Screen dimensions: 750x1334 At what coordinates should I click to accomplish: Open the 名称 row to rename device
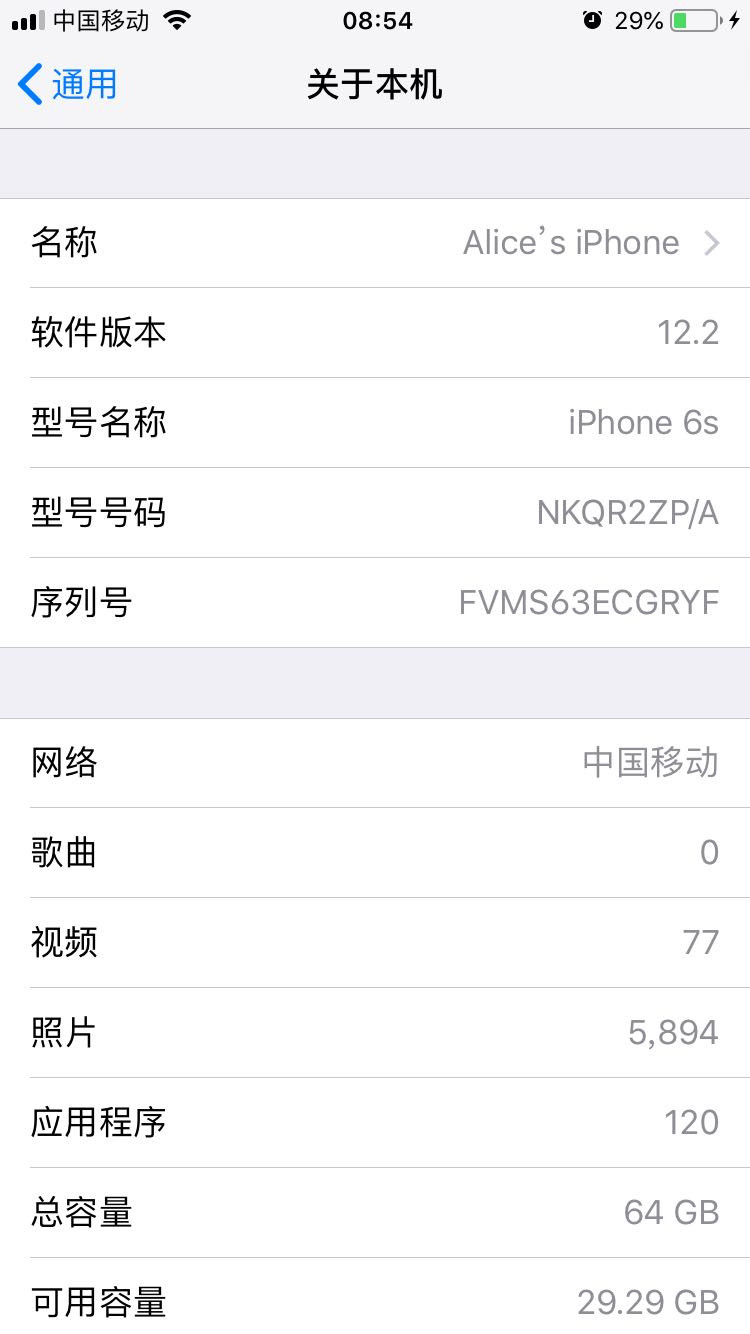tap(375, 243)
